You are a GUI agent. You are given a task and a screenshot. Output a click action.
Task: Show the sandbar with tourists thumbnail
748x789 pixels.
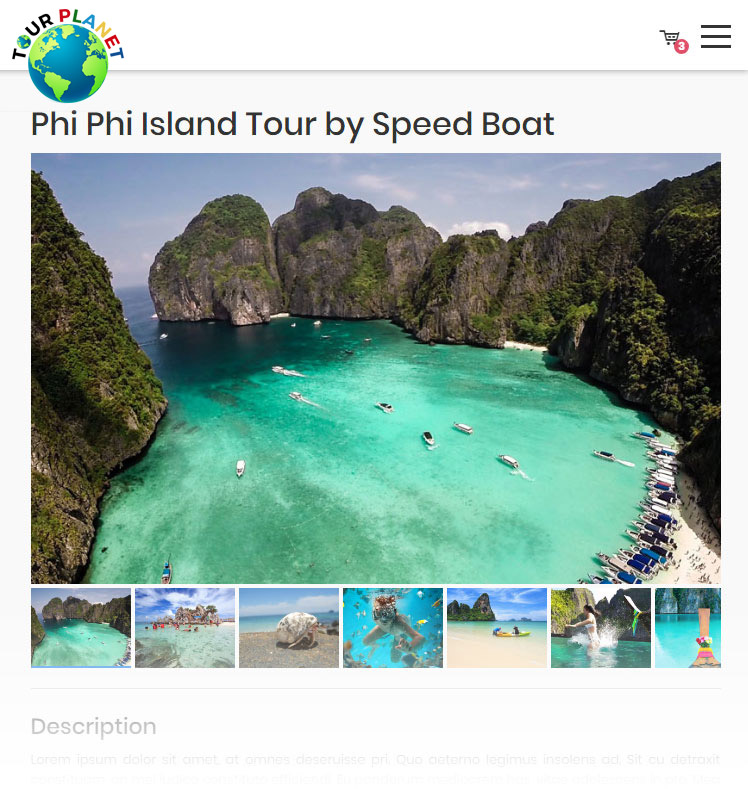(x=185, y=627)
